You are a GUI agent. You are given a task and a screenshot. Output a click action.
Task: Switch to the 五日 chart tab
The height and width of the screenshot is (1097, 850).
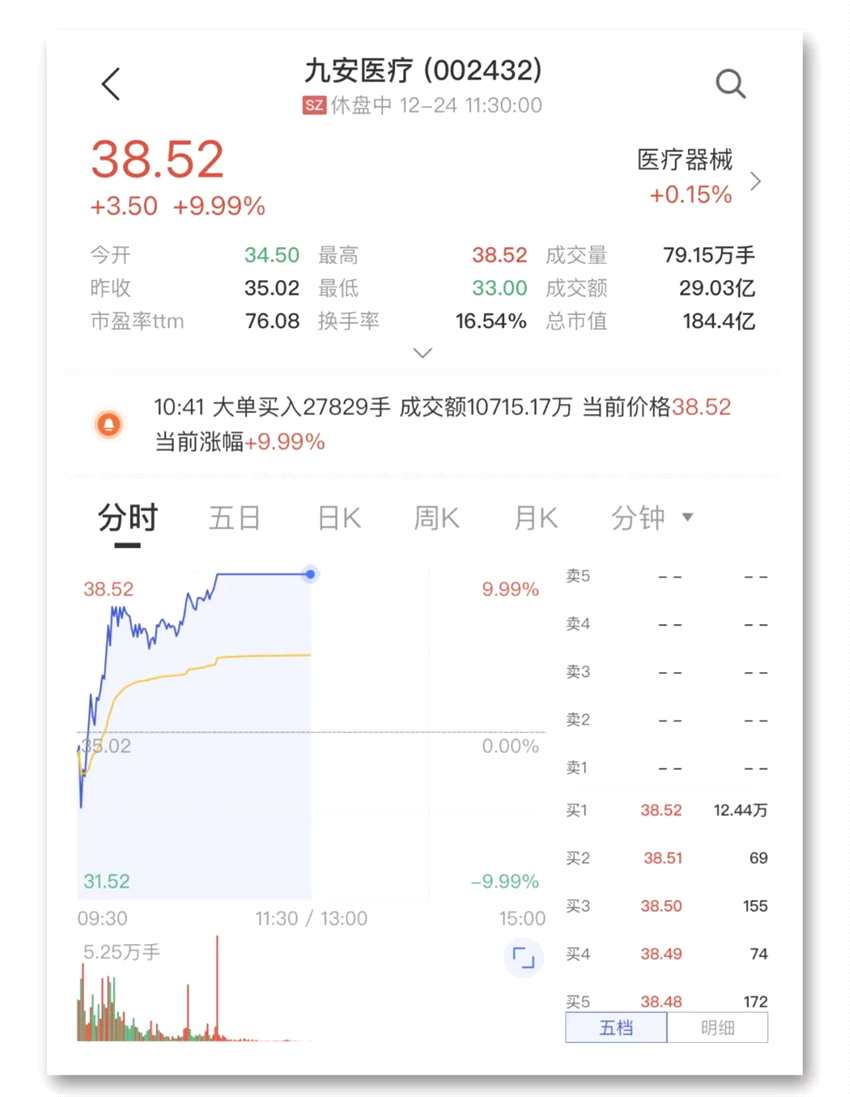point(234,518)
